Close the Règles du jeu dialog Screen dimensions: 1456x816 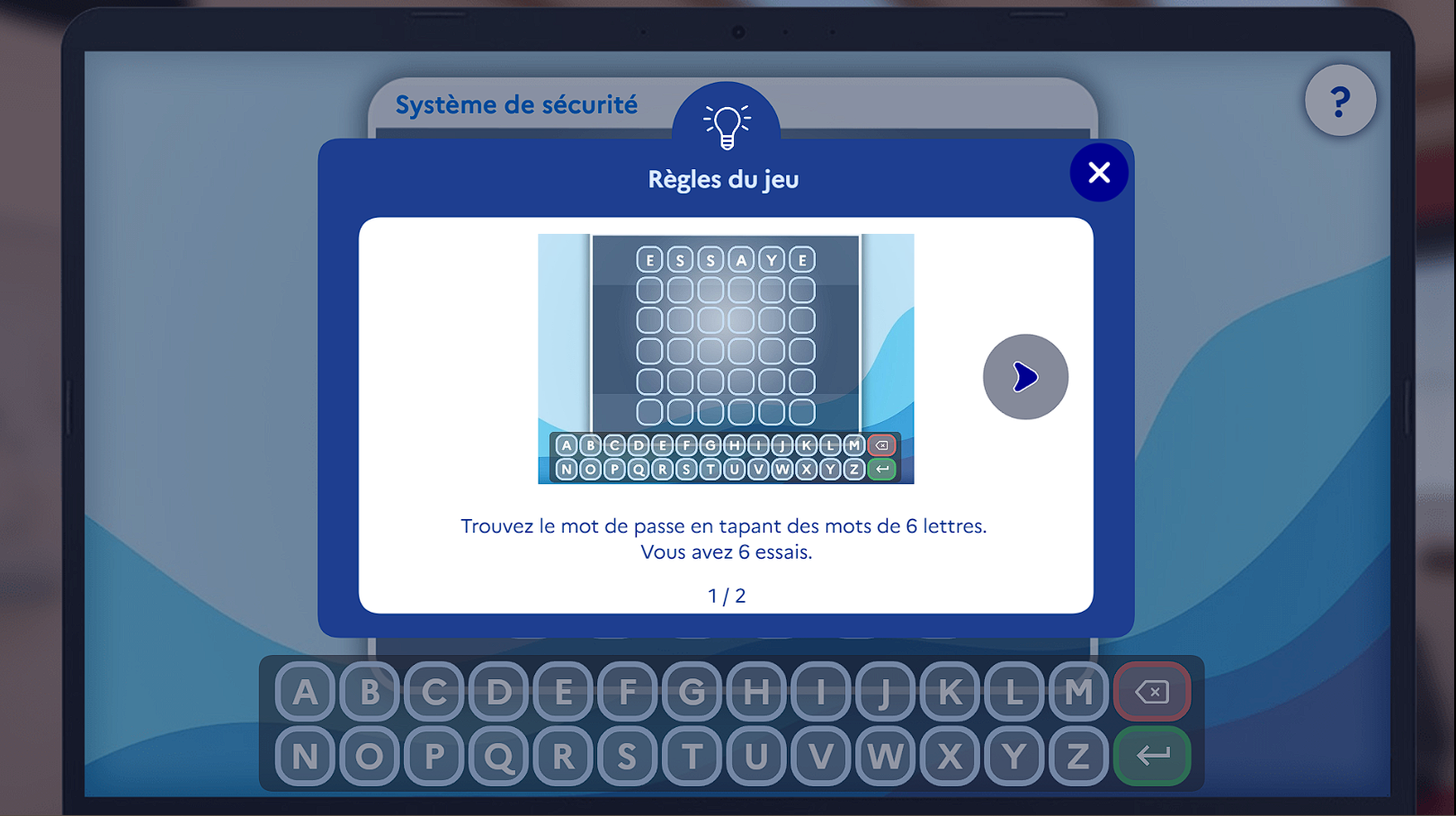click(1098, 173)
